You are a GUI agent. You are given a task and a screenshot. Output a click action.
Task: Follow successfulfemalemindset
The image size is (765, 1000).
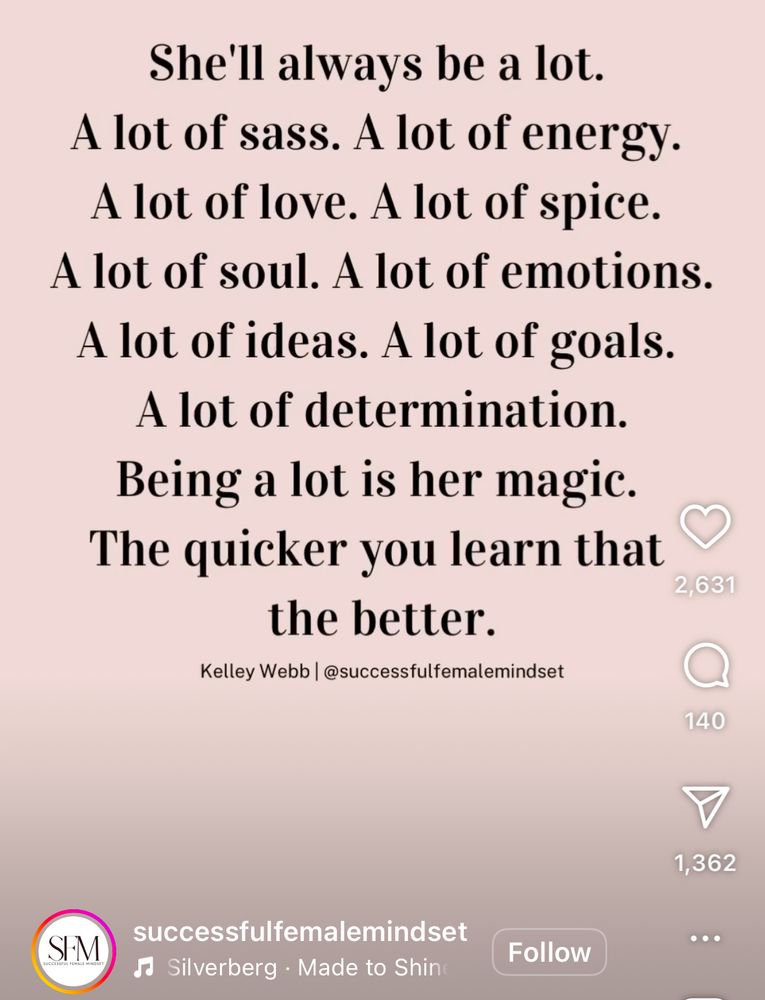click(x=549, y=952)
